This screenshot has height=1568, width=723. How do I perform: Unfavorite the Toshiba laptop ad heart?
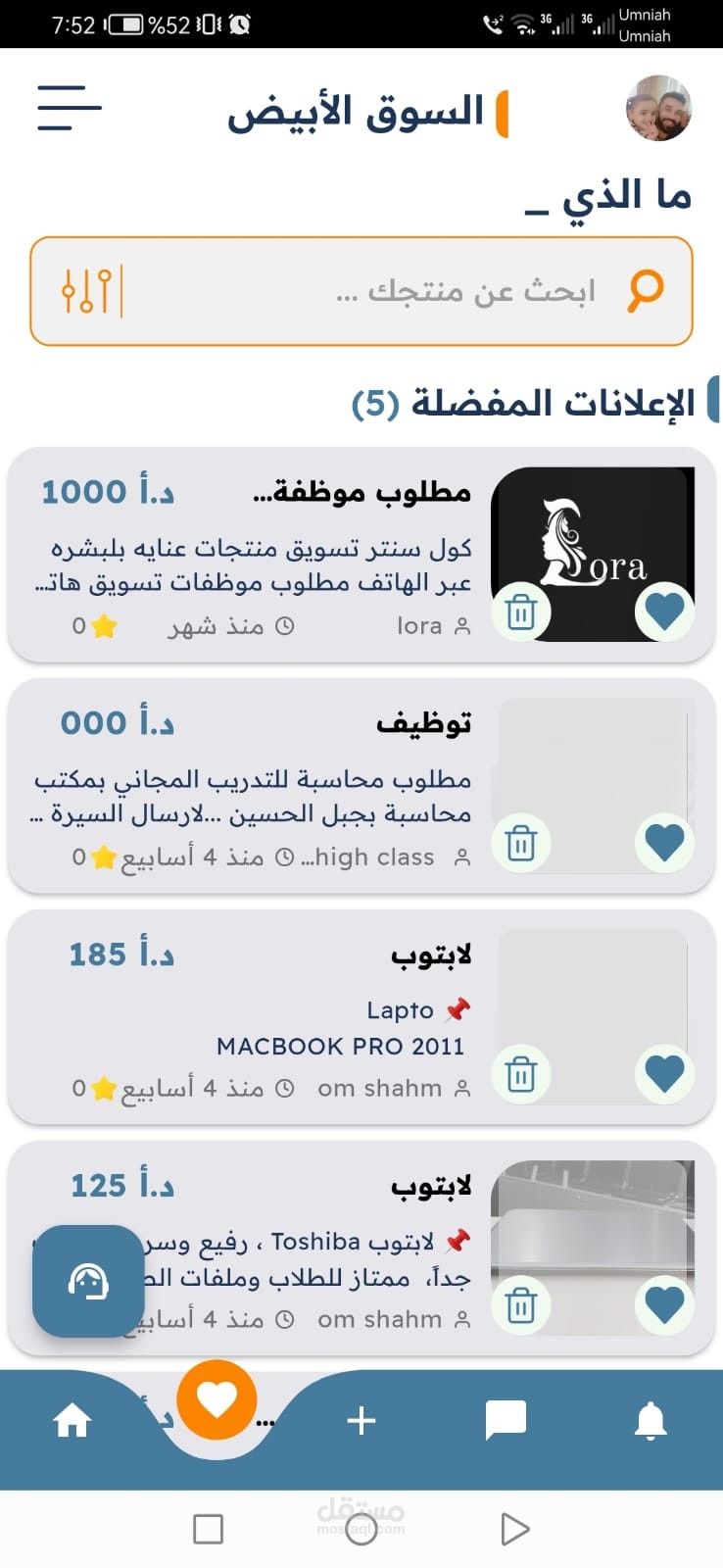(664, 1306)
